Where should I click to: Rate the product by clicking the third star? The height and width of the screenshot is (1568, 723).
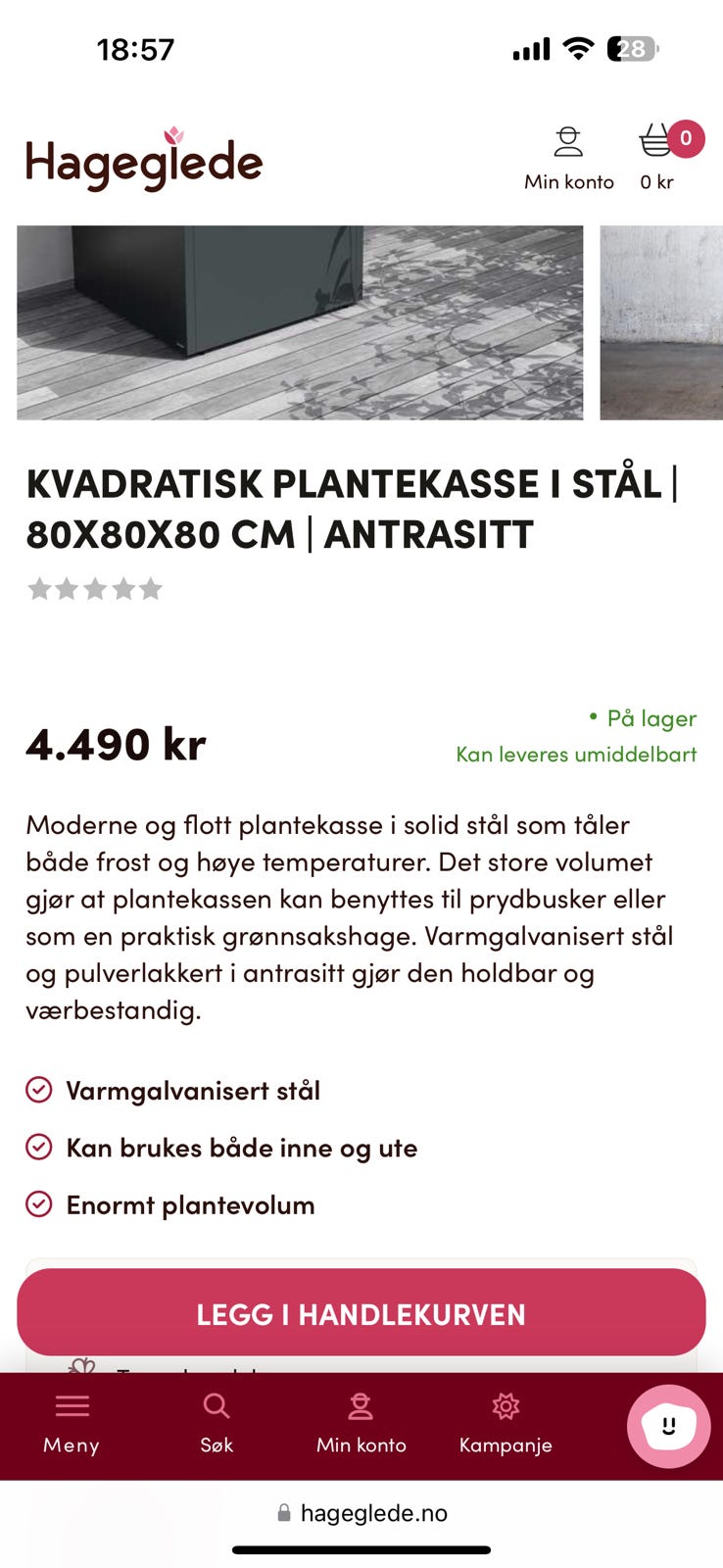94,588
